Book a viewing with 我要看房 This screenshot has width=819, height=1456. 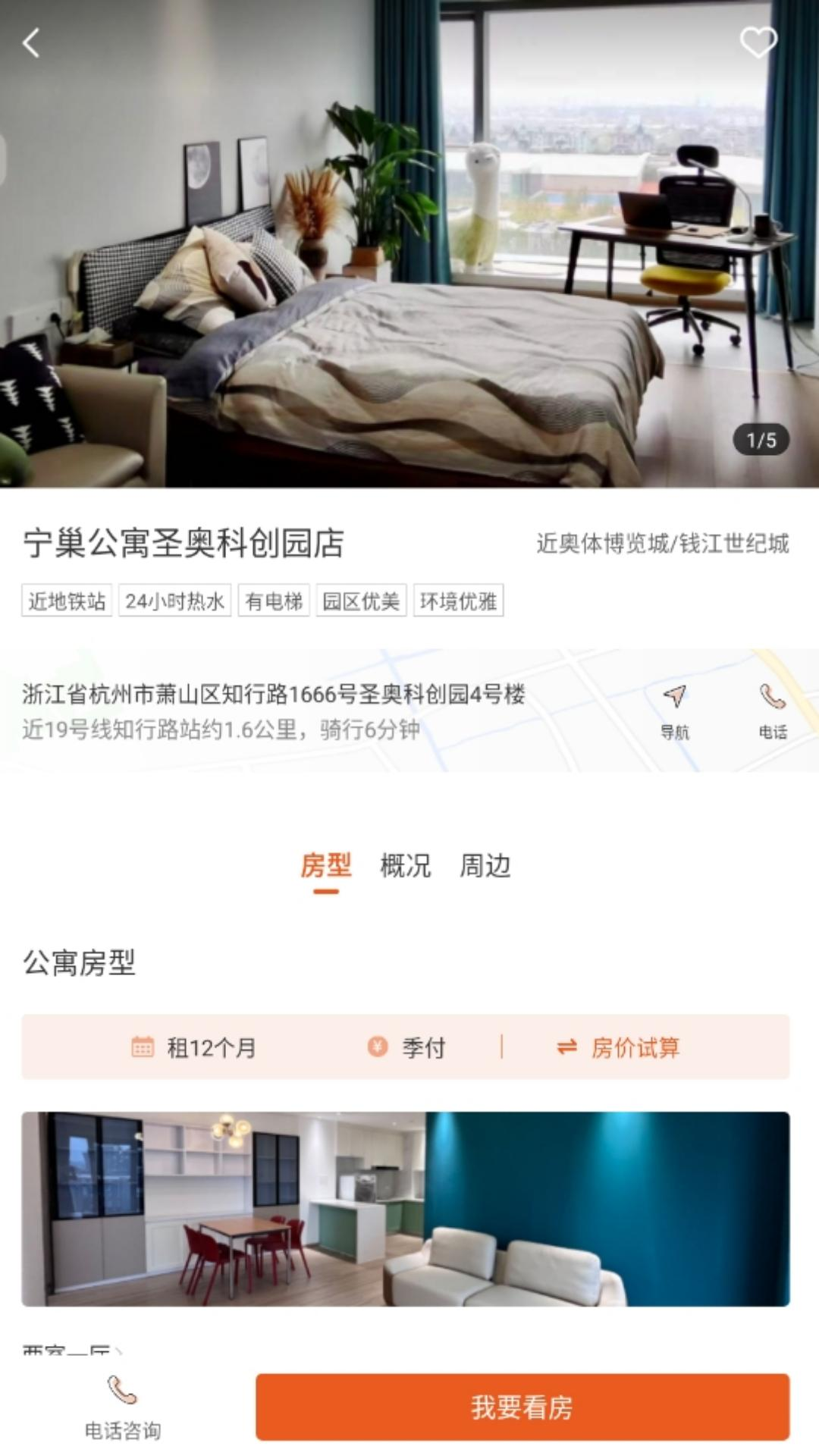point(522,1407)
